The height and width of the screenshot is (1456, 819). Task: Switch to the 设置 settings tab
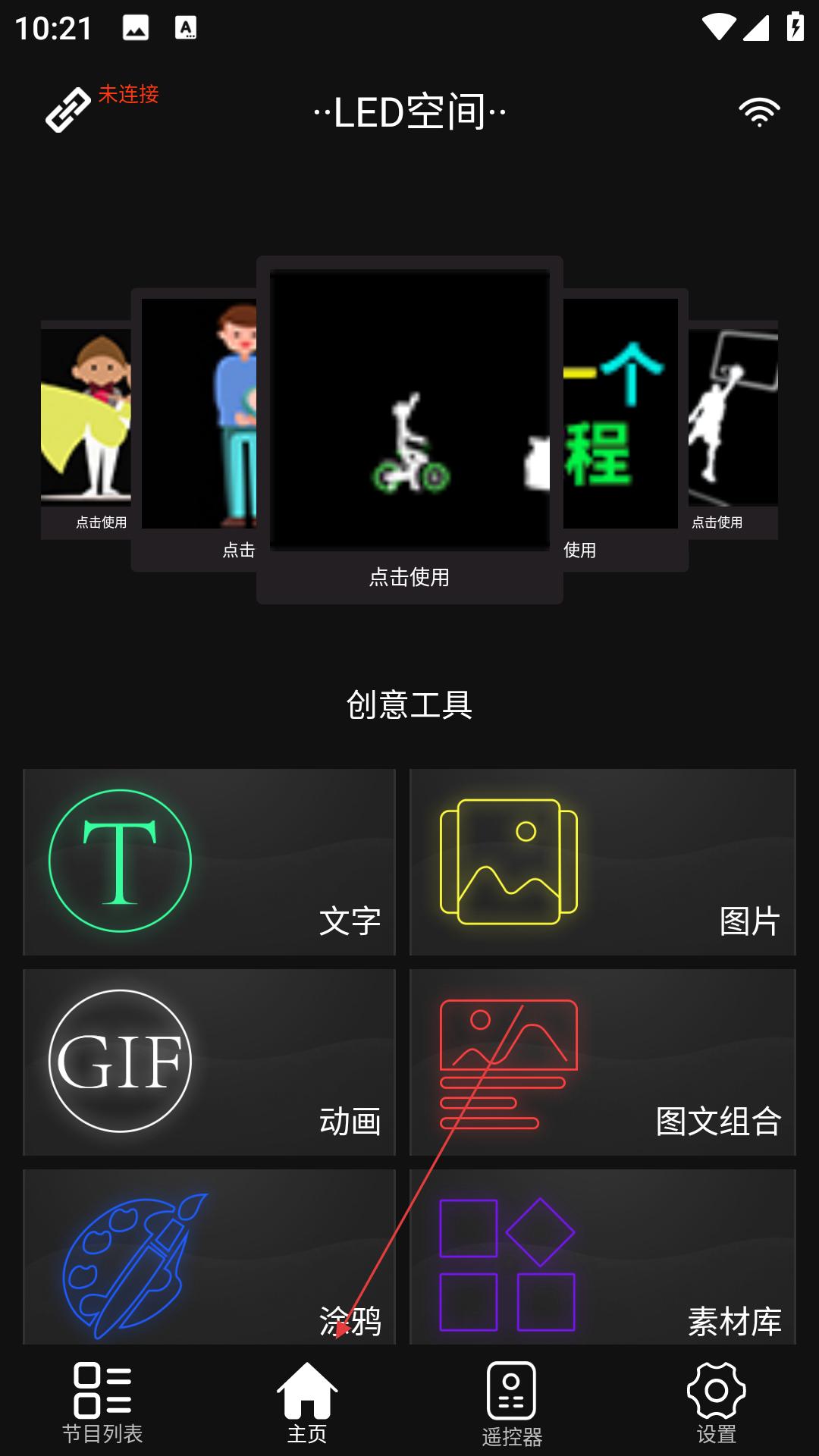point(717,1403)
